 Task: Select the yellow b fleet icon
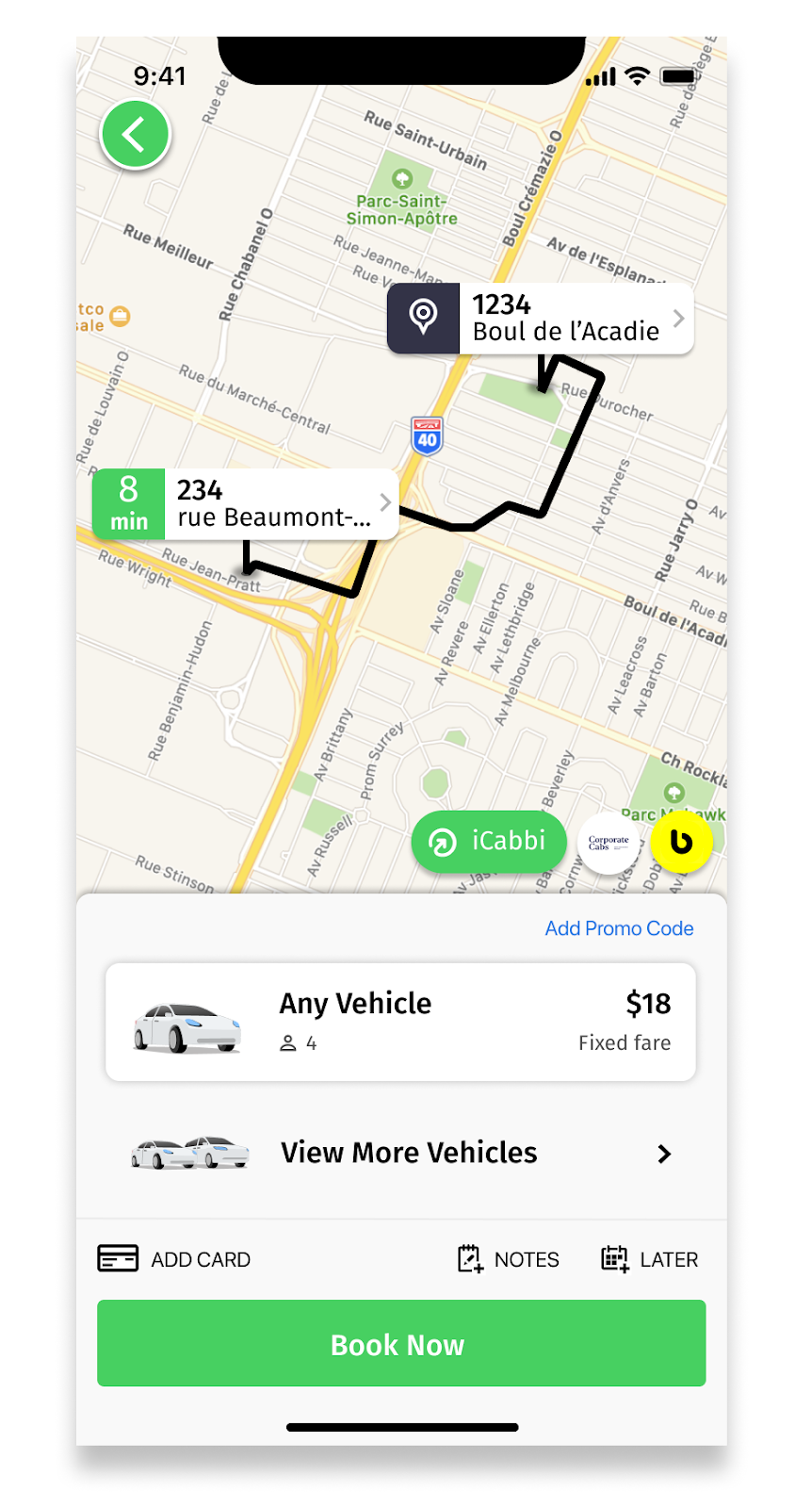(x=681, y=842)
